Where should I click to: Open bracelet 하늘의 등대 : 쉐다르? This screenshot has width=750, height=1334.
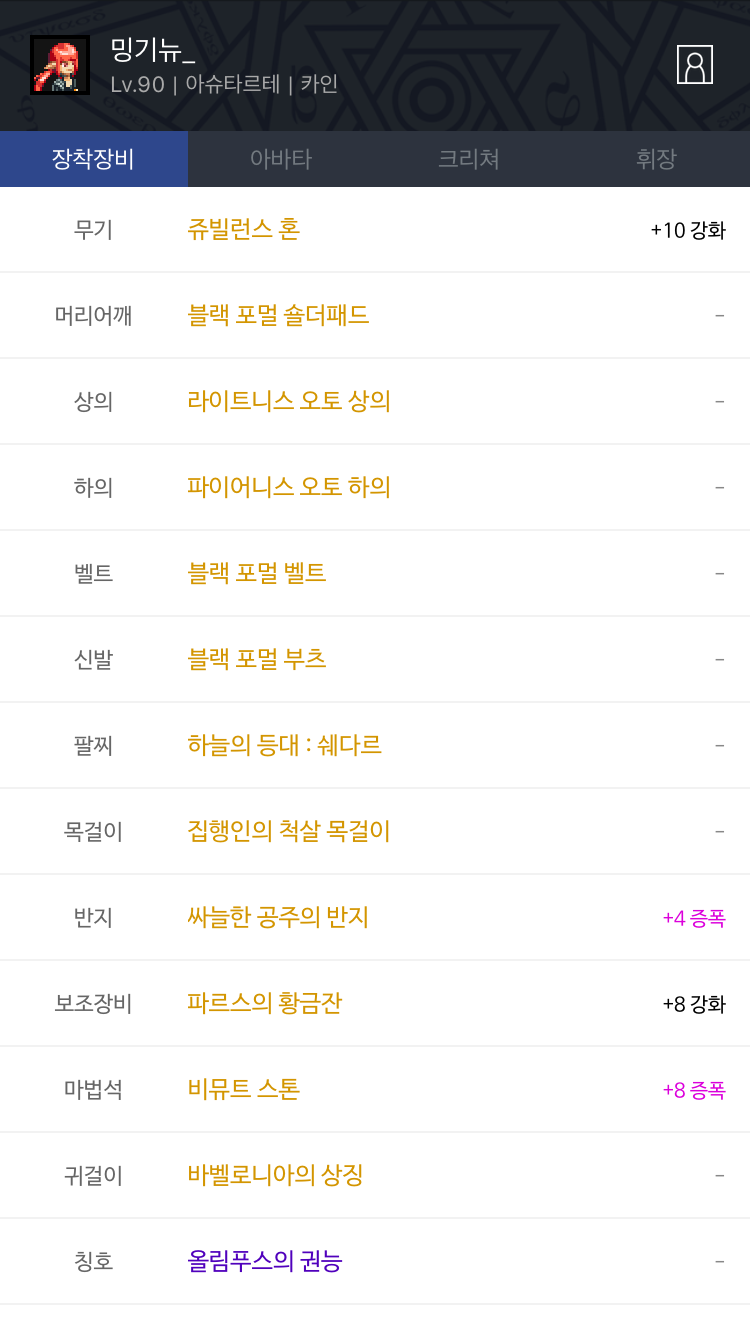point(285,746)
